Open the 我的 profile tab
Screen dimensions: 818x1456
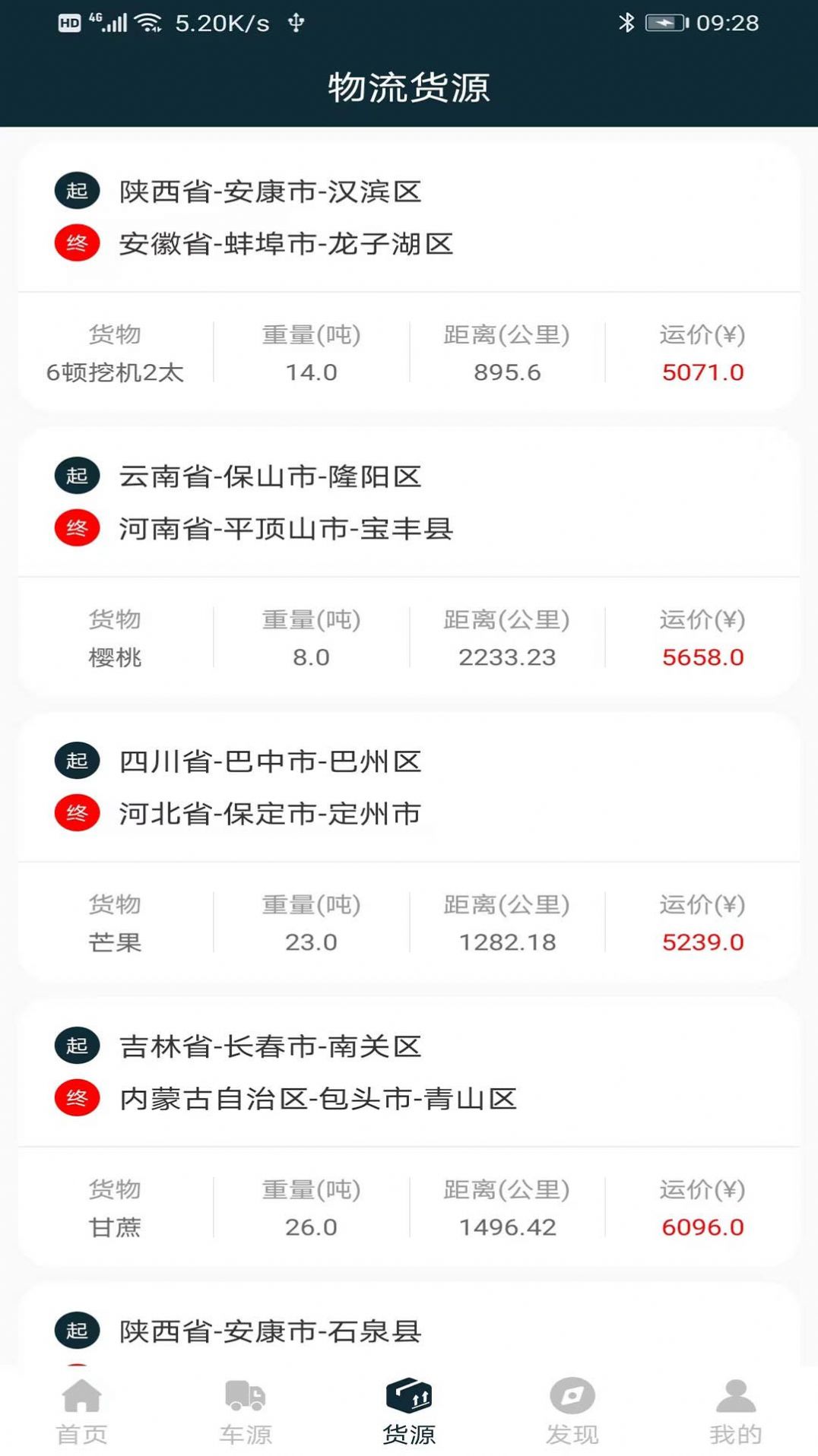pyautogui.click(x=735, y=1410)
